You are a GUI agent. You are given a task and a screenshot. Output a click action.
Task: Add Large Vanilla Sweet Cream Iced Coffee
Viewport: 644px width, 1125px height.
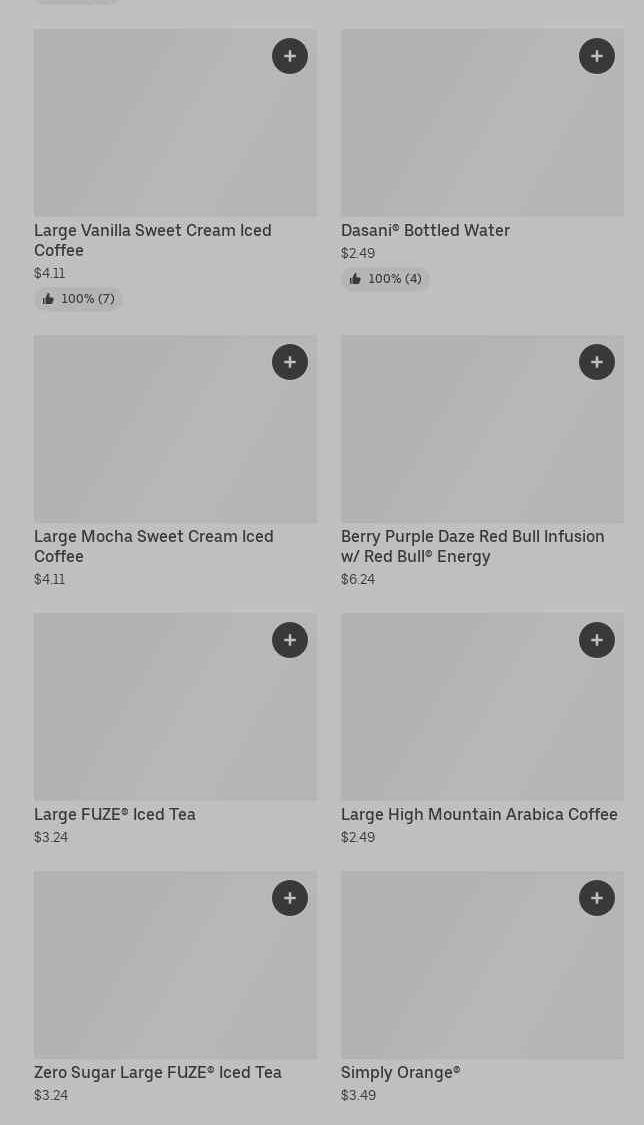(x=290, y=56)
